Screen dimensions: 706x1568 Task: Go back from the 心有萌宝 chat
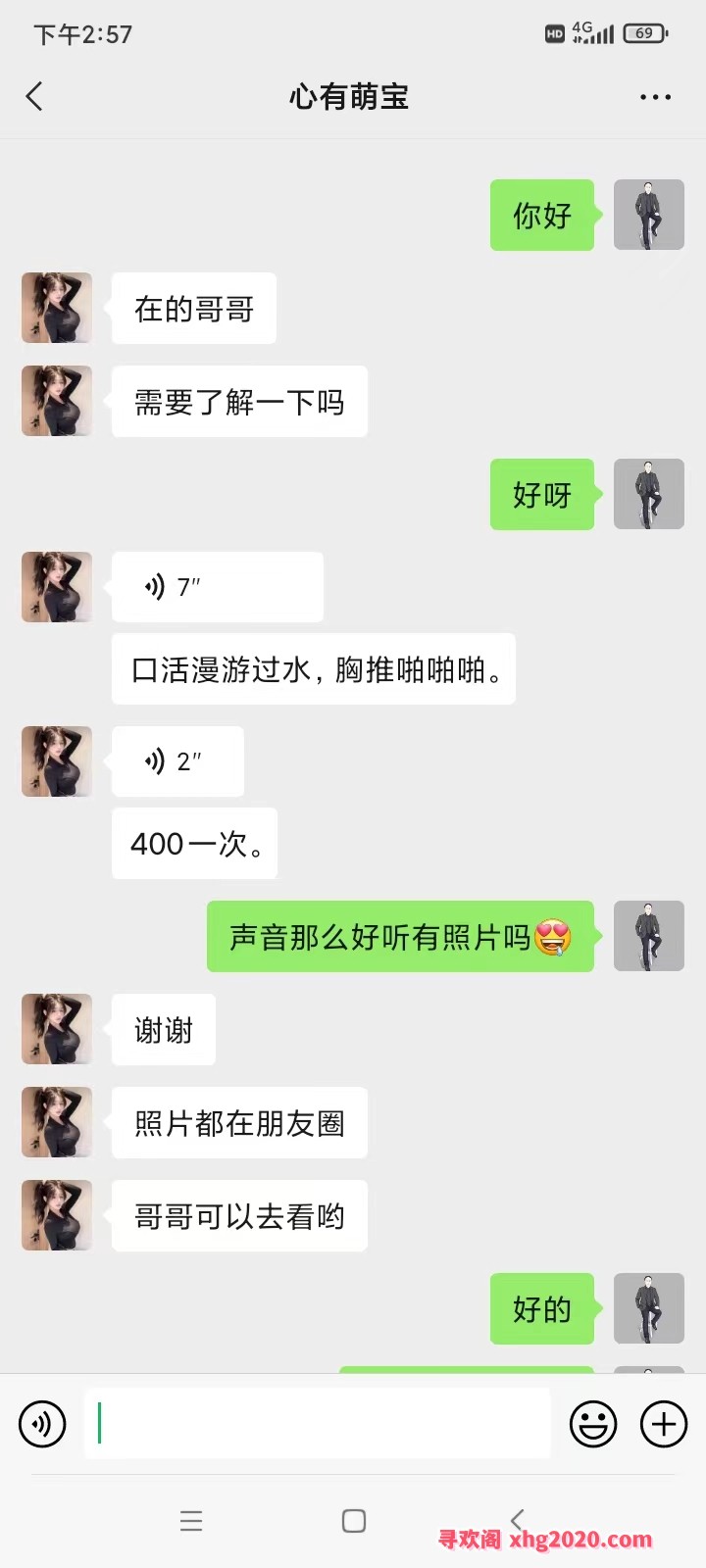[x=34, y=97]
